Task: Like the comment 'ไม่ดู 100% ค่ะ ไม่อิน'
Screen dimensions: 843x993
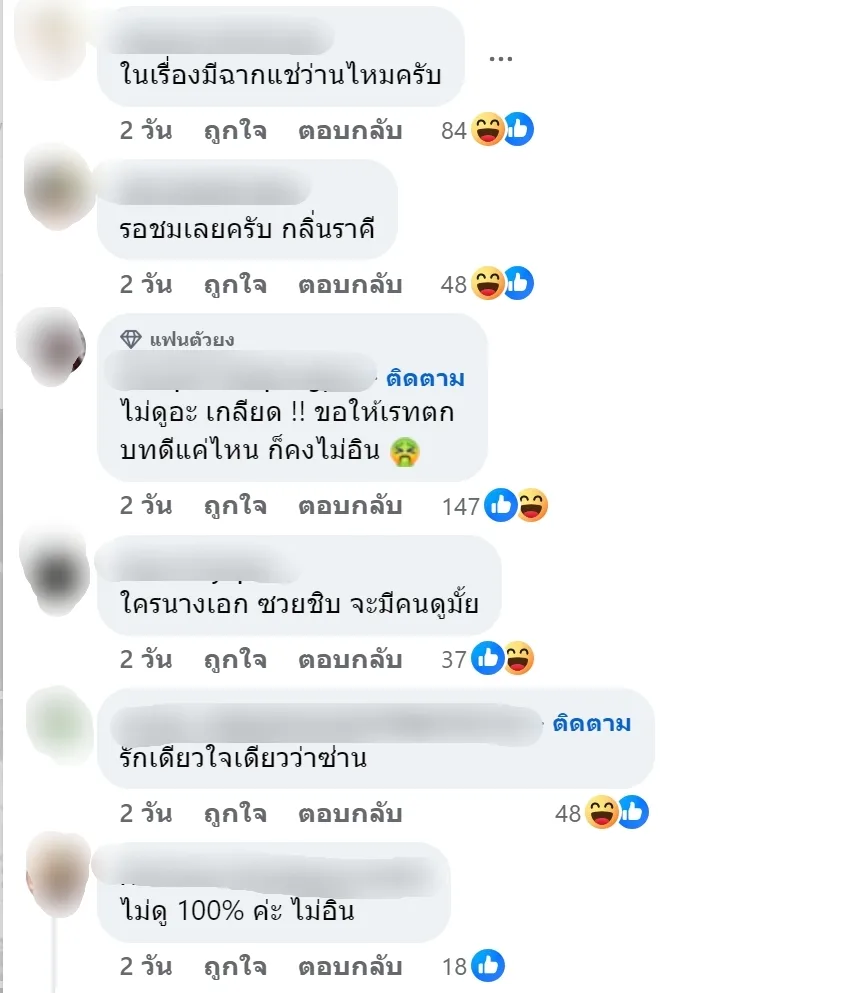Action: pyautogui.click(x=235, y=966)
